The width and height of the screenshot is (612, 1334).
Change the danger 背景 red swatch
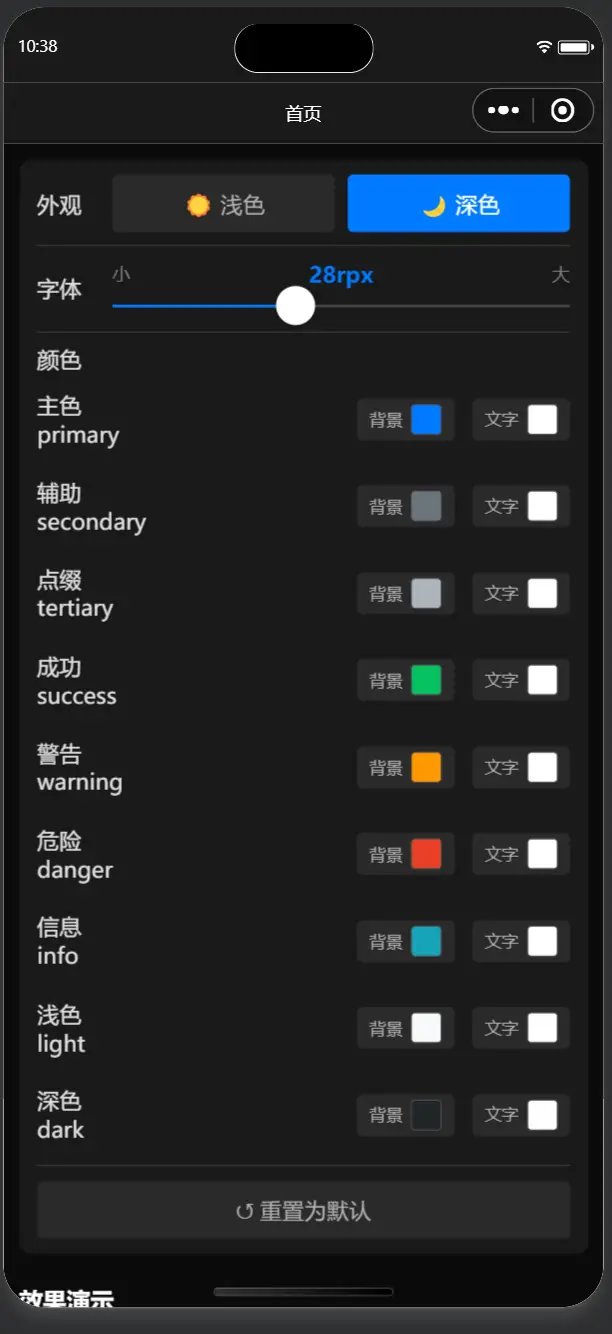[426, 855]
